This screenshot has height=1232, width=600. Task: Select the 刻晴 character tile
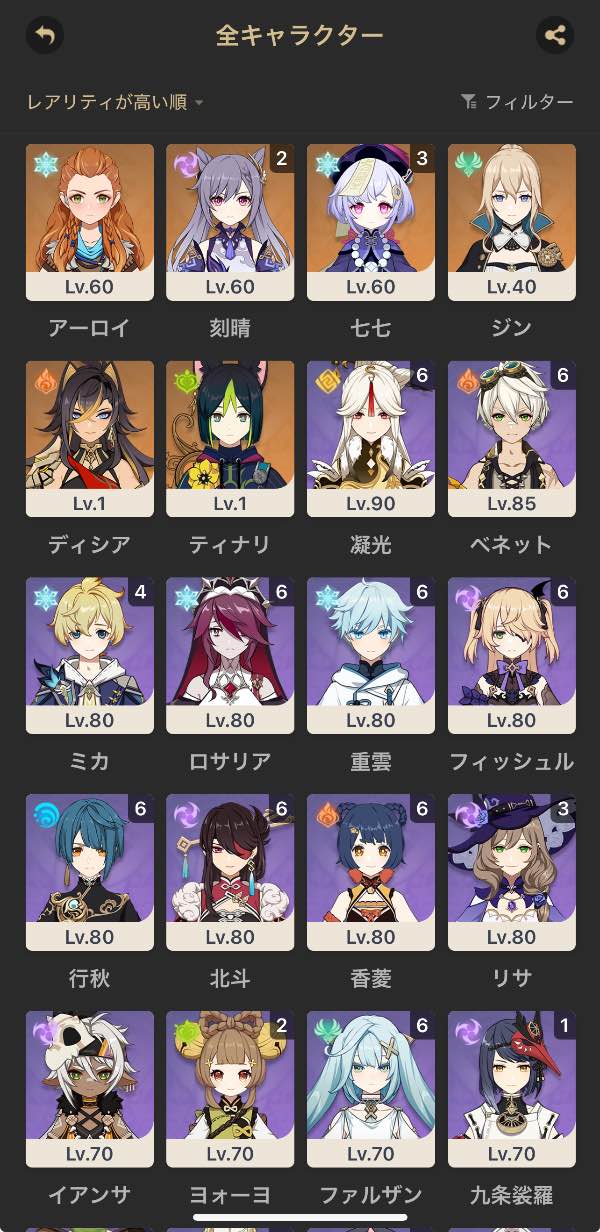[230, 222]
